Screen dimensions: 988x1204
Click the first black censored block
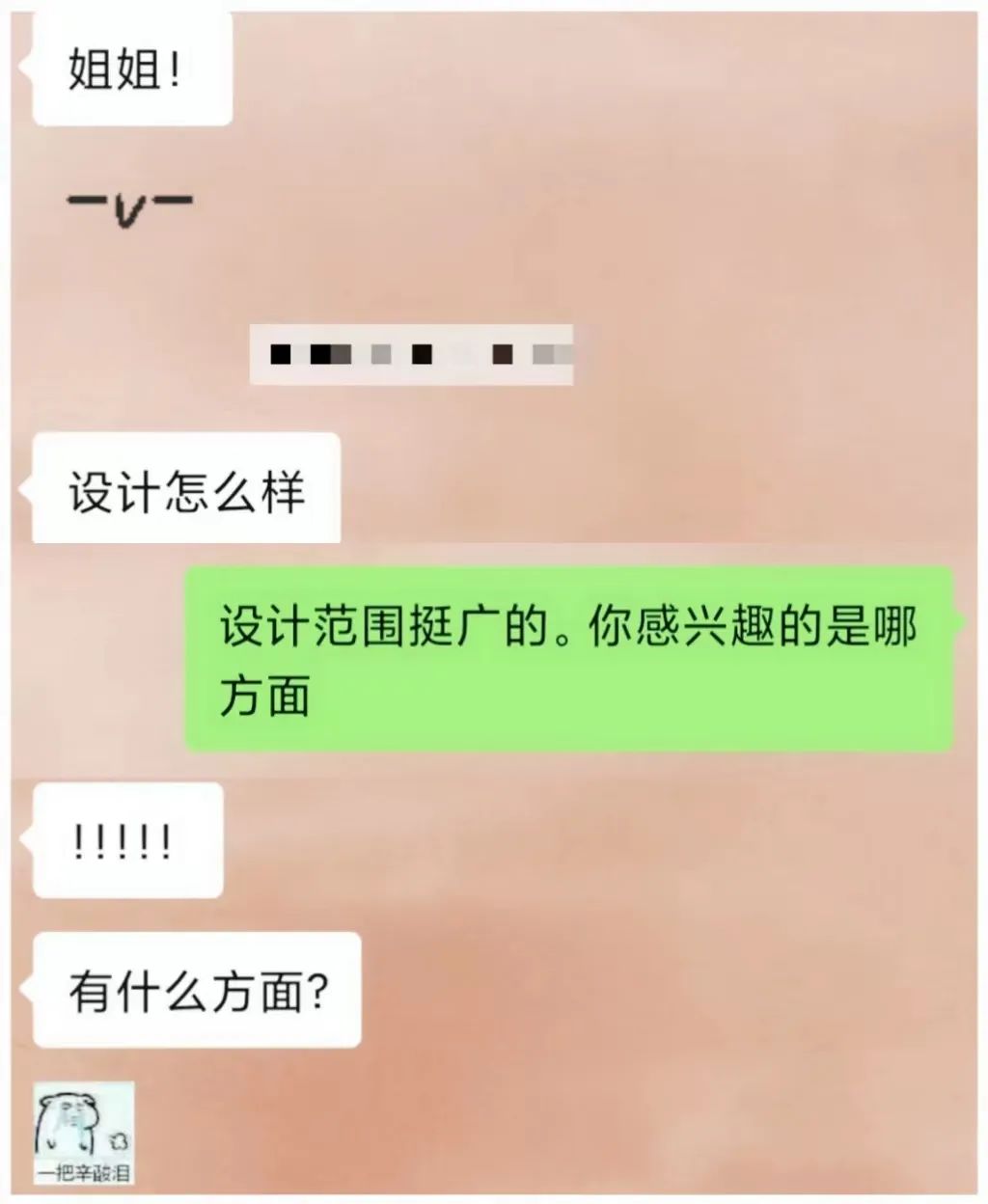pos(280,355)
